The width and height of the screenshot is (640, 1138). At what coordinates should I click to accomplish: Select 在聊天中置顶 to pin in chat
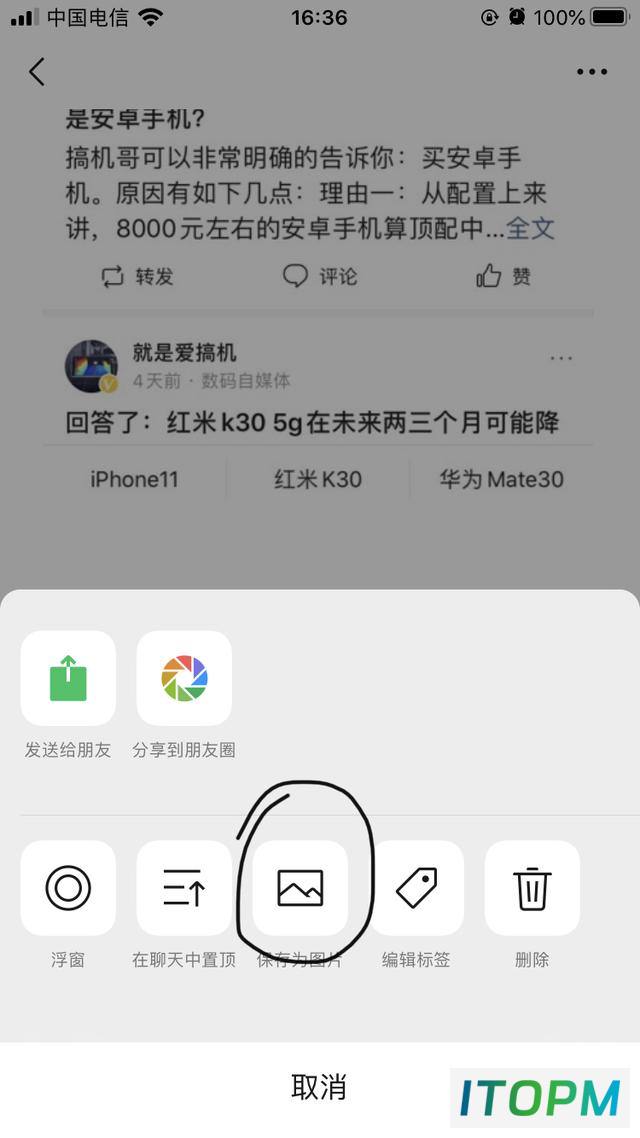(x=184, y=888)
